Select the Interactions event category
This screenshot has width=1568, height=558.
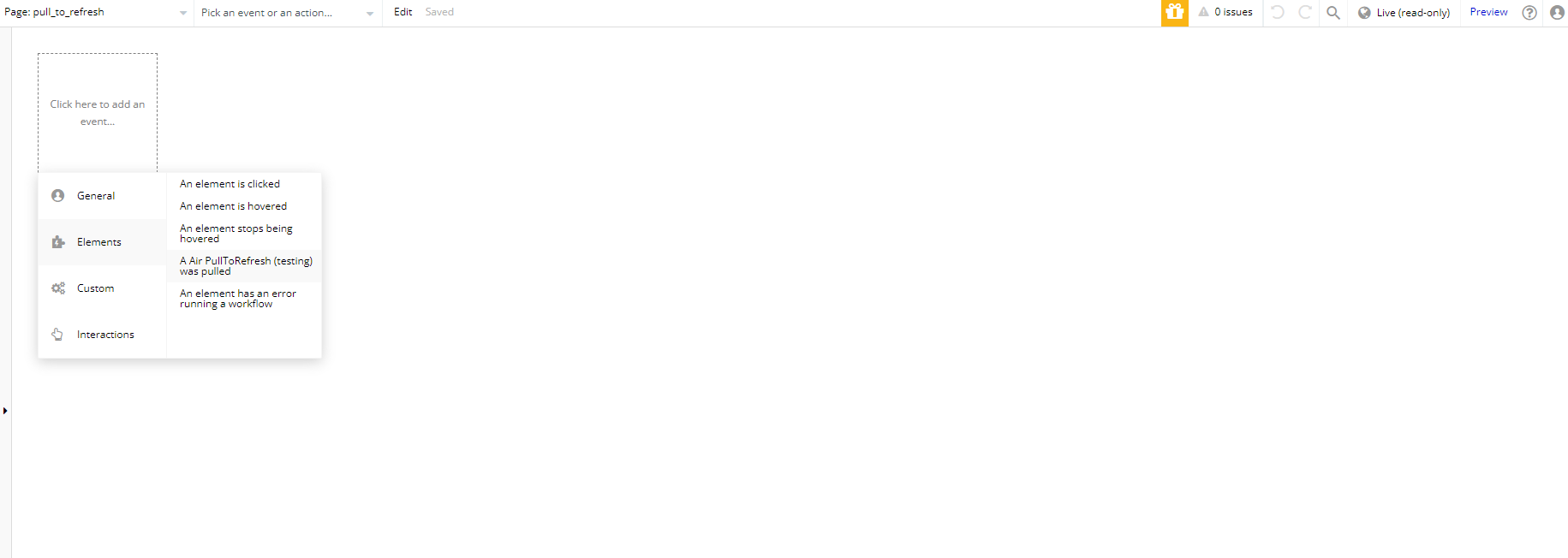coord(105,335)
